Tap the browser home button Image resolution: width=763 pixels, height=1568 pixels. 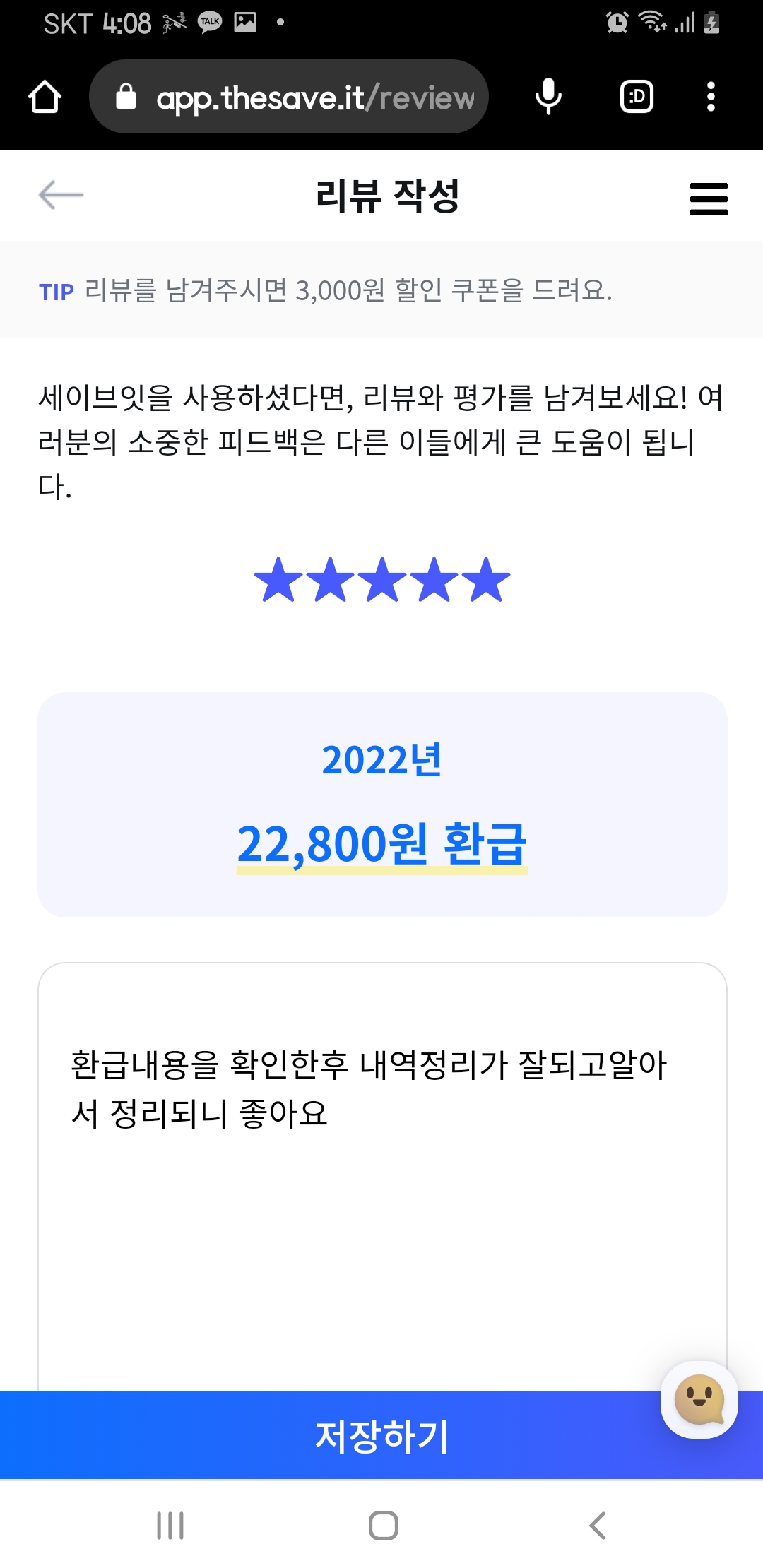pos(45,97)
